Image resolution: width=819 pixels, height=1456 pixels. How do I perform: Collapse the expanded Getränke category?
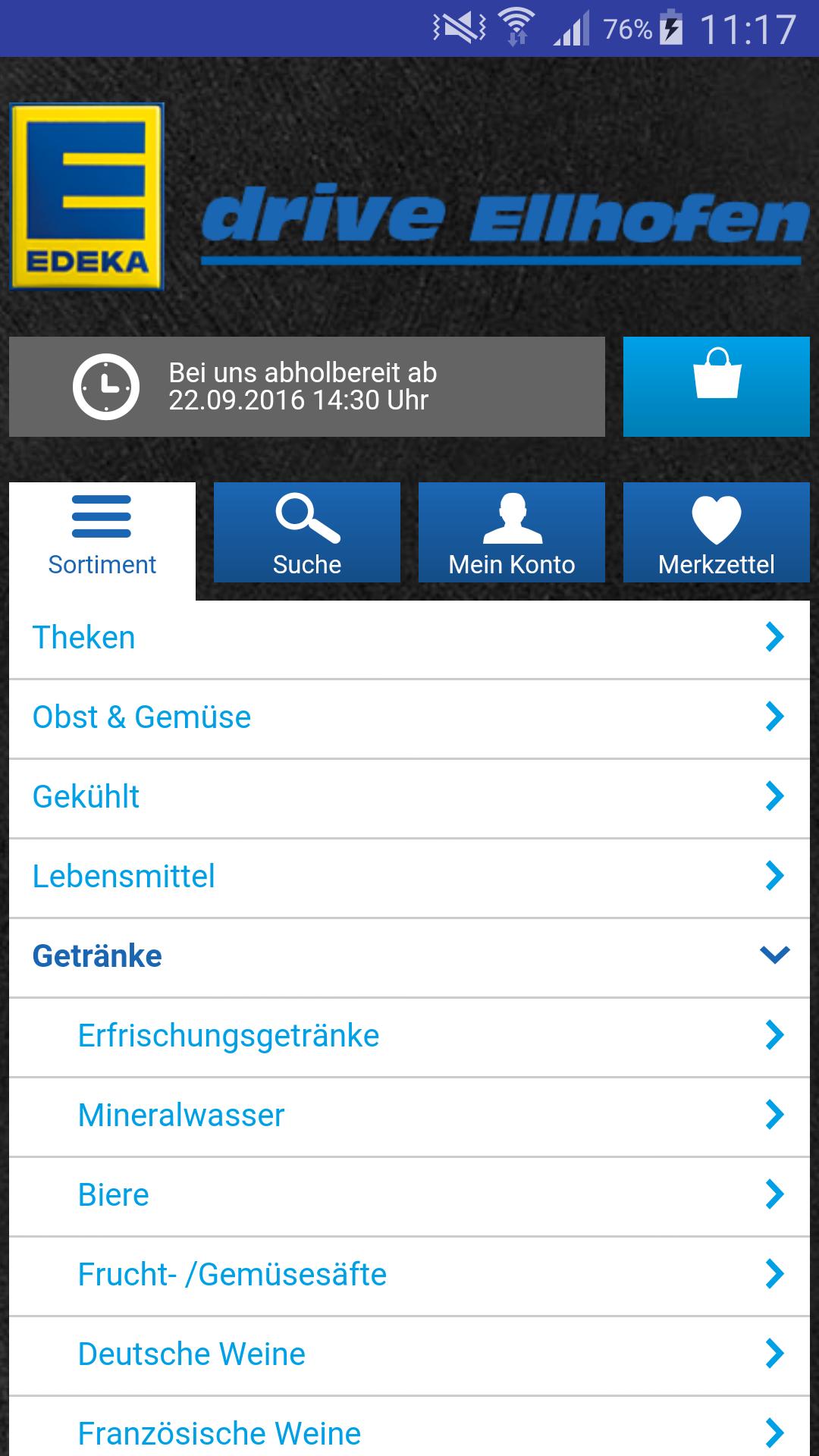click(774, 955)
